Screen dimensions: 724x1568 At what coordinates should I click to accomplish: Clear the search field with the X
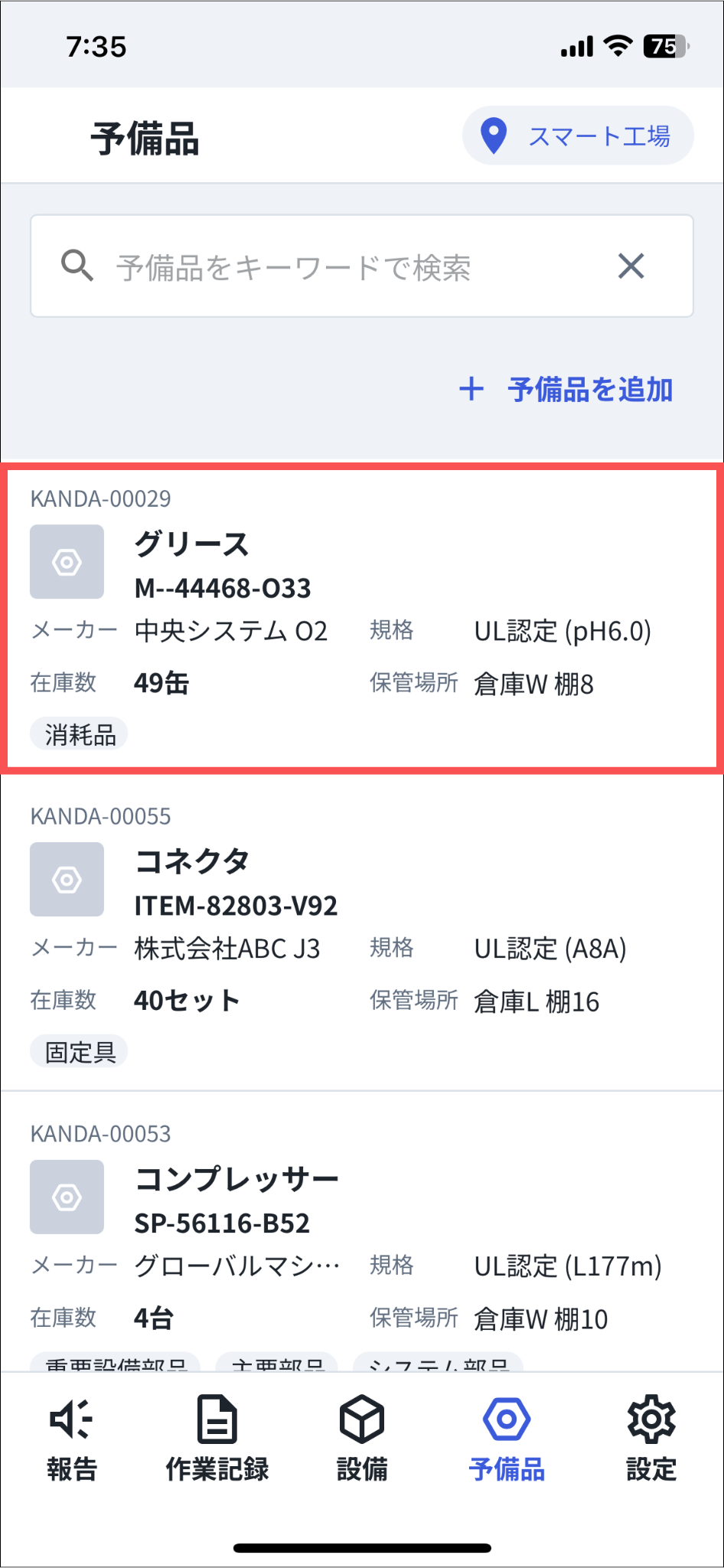631,266
